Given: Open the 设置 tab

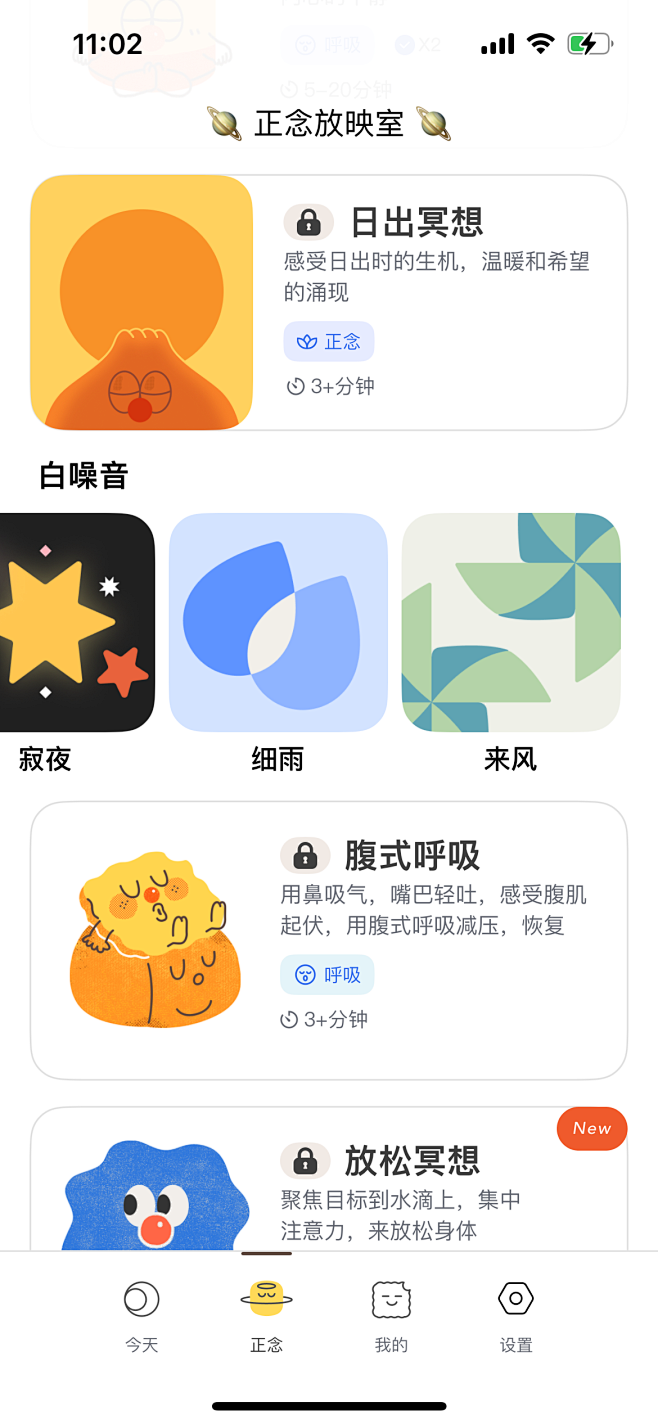Looking at the screenshot, I should [x=516, y=1316].
